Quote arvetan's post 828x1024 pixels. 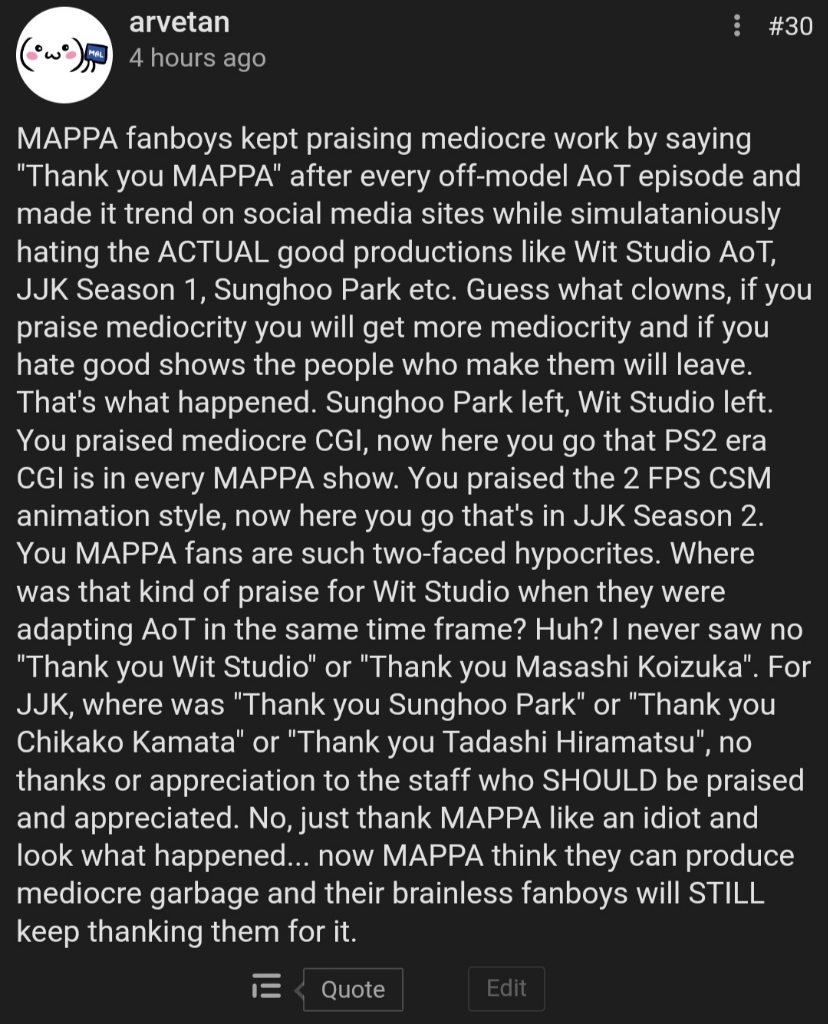coord(352,989)
